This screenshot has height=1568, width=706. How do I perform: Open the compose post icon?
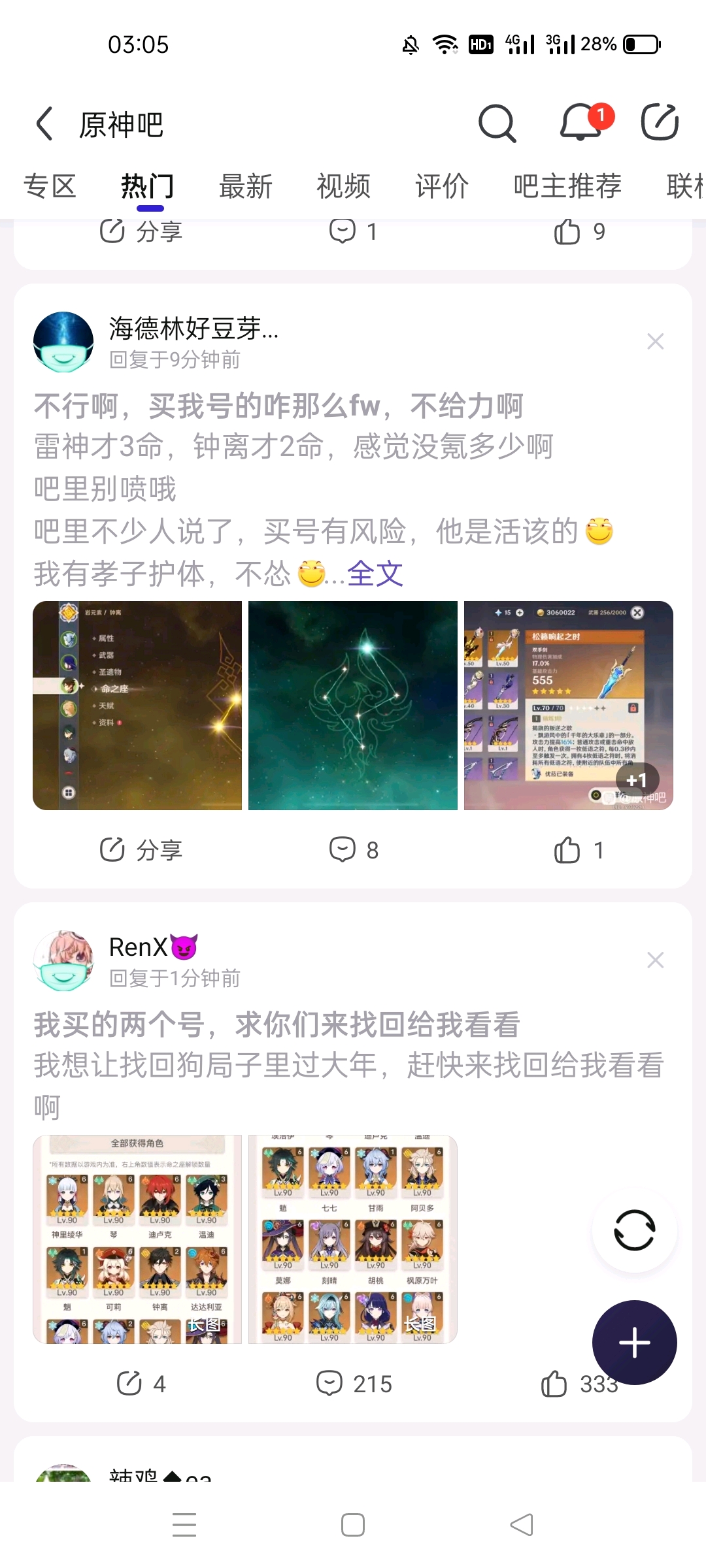(x=659, y=122)
